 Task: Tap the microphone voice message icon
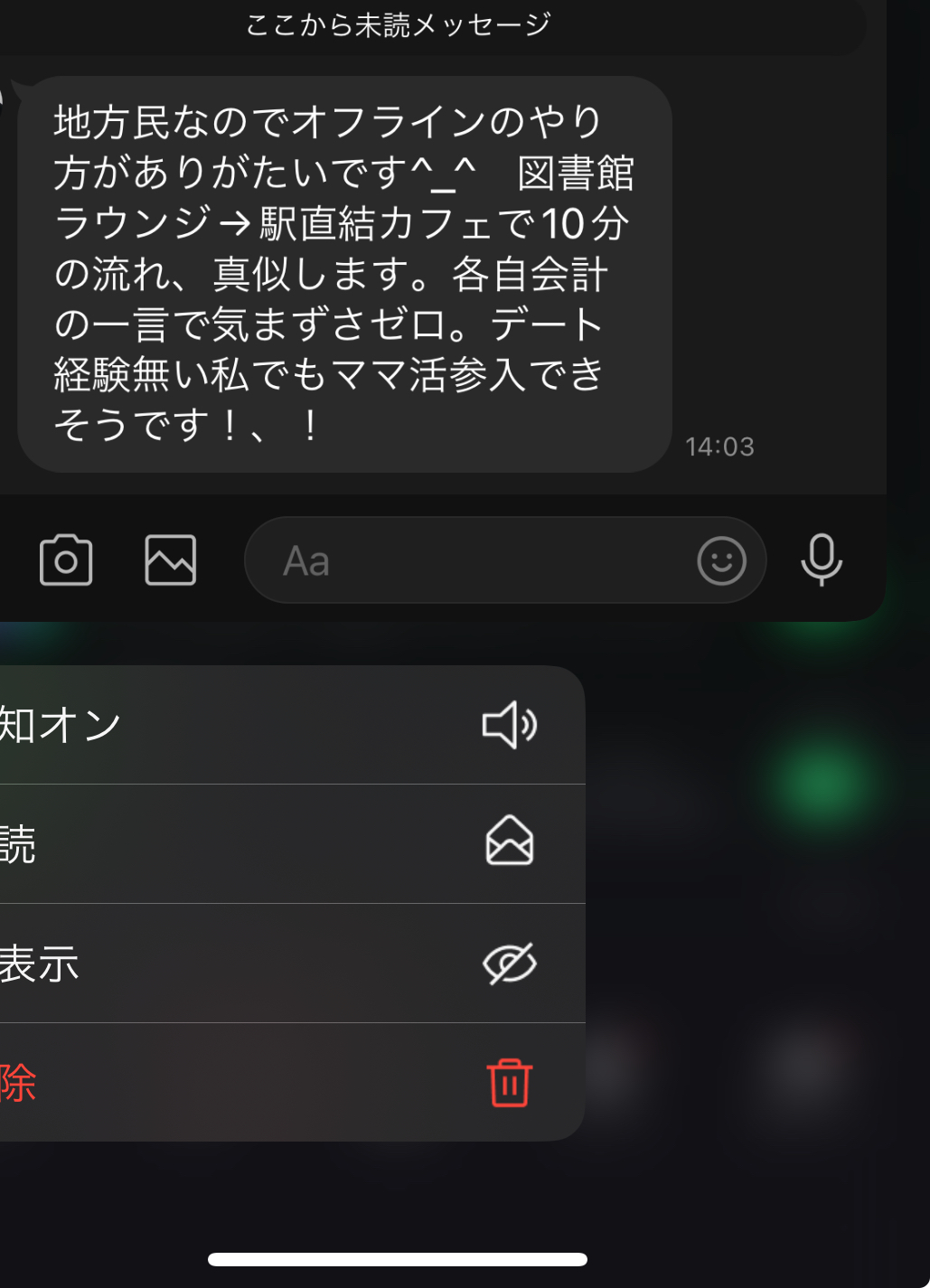click(x=821, y=560)
